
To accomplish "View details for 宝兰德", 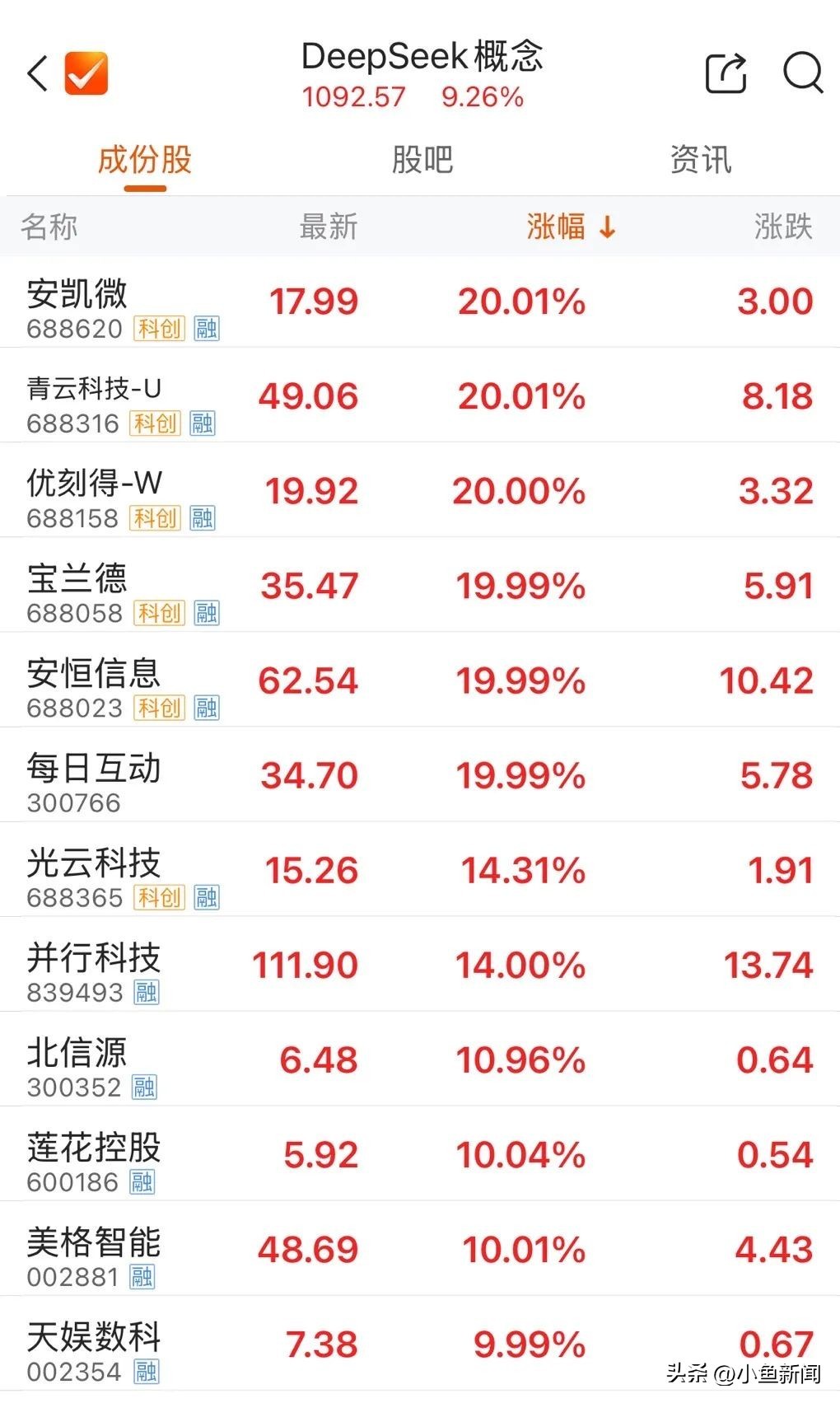I will point(420,586).
